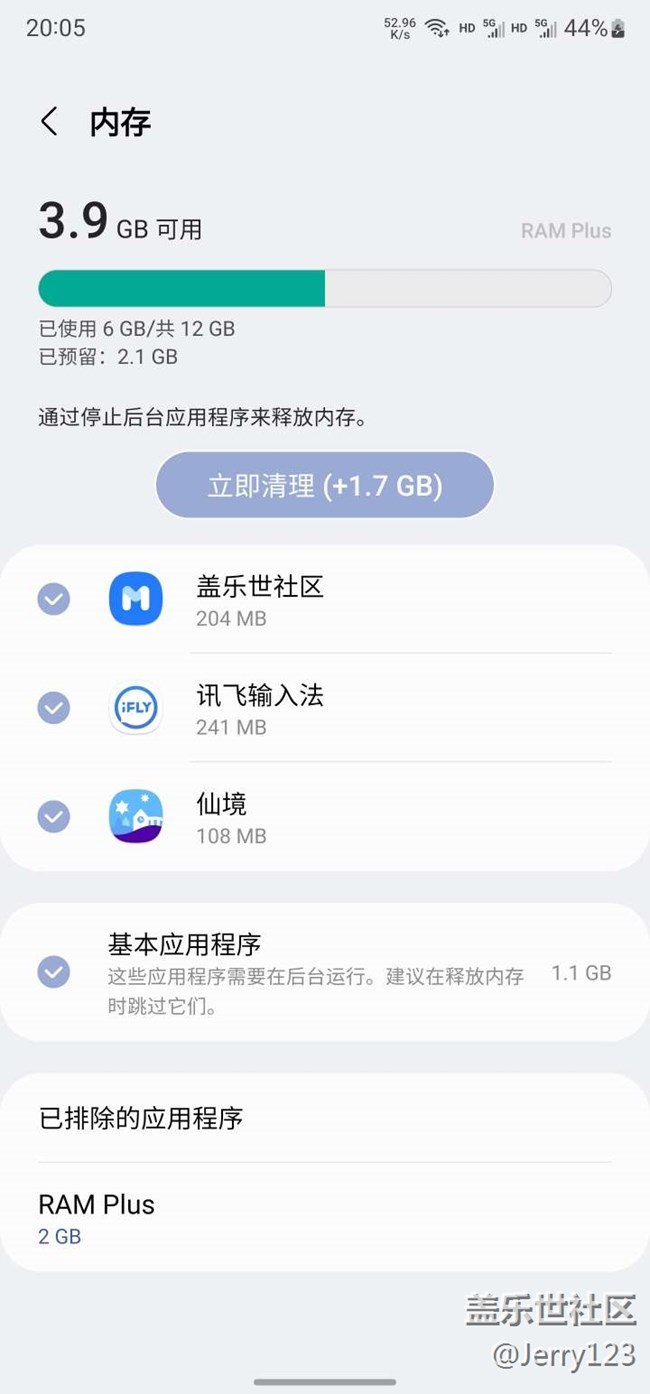The image size is (650, 1394).
Task: Toggle the checkbox next to 仙境
Action: point(54,816)
